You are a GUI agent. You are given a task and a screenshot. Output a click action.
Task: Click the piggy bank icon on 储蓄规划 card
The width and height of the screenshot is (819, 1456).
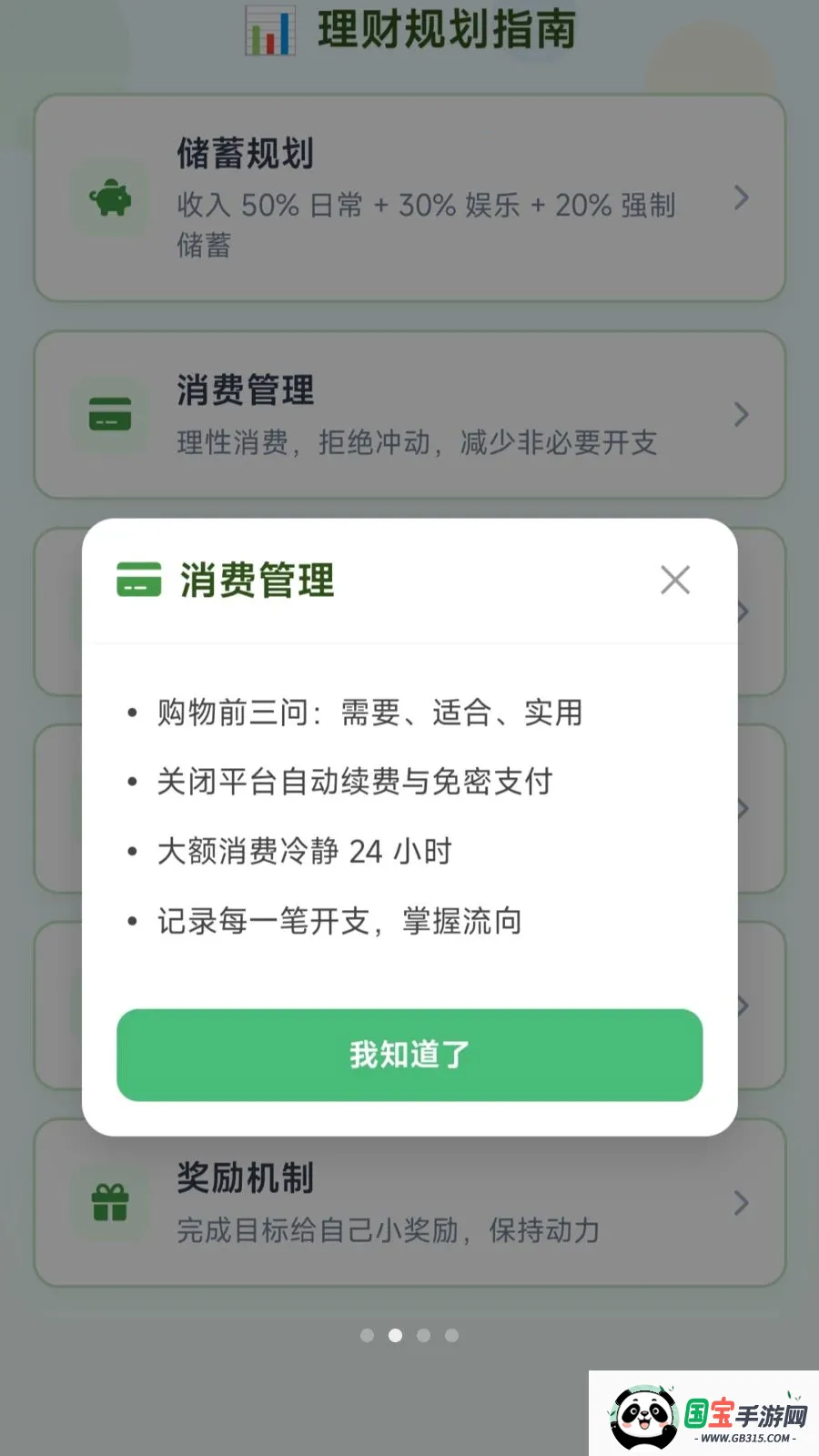109,197
